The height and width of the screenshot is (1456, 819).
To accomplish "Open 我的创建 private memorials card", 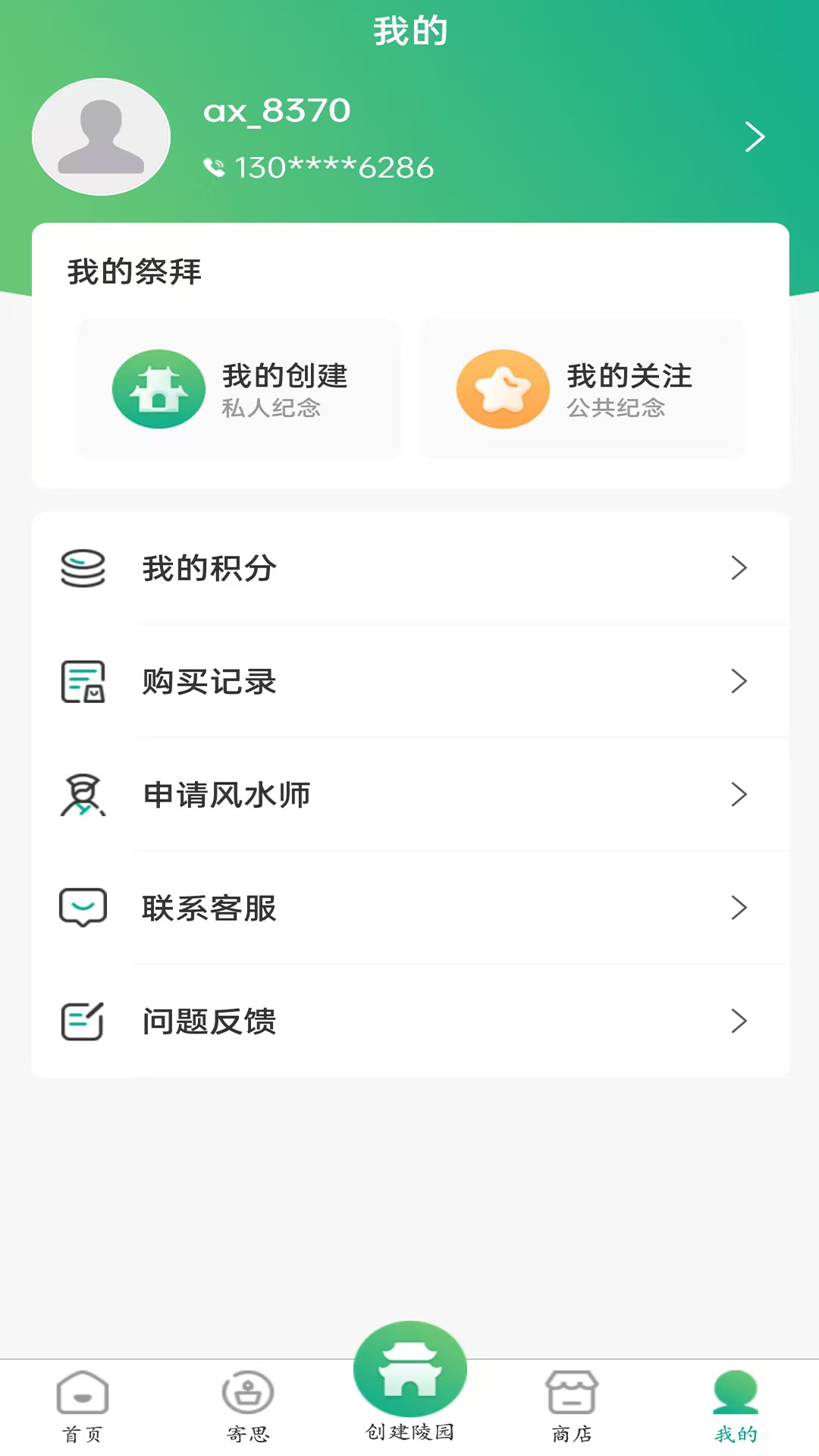I will pyautogui.click(x=238, y=389).
